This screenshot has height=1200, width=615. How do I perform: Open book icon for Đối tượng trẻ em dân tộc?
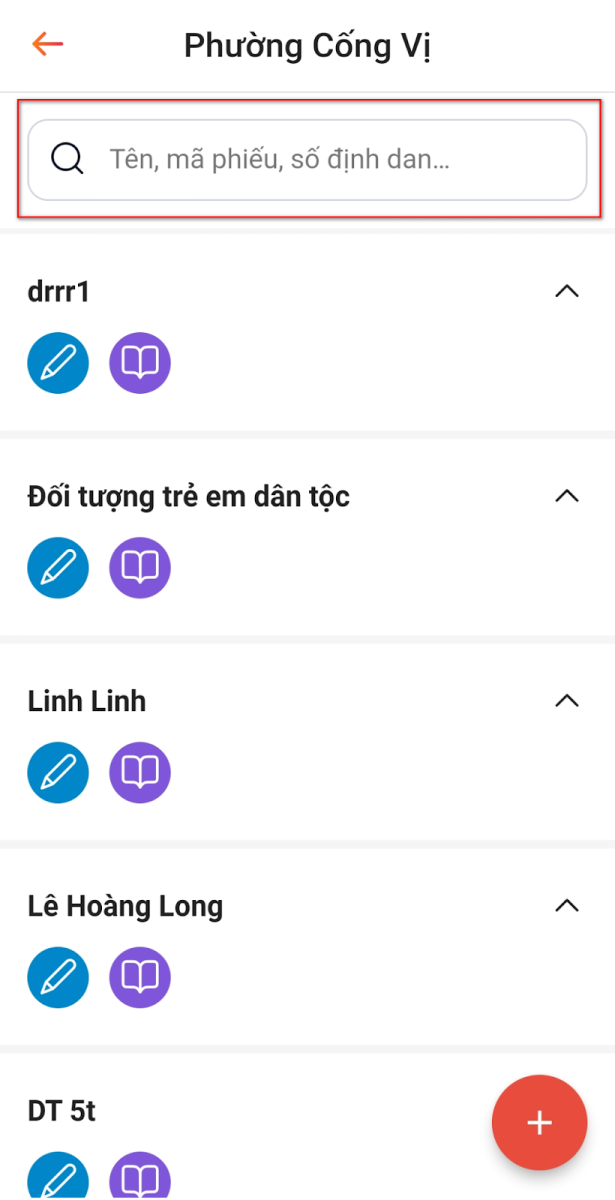click(x=140, y=568)
